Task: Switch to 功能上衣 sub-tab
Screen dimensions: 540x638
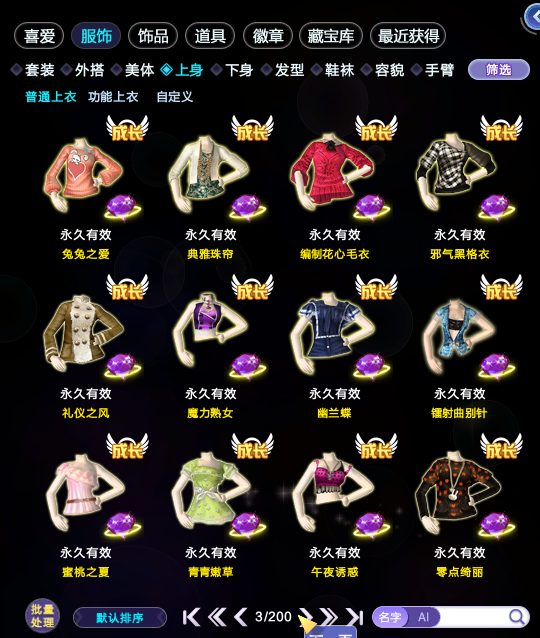Action: point(113,97)
